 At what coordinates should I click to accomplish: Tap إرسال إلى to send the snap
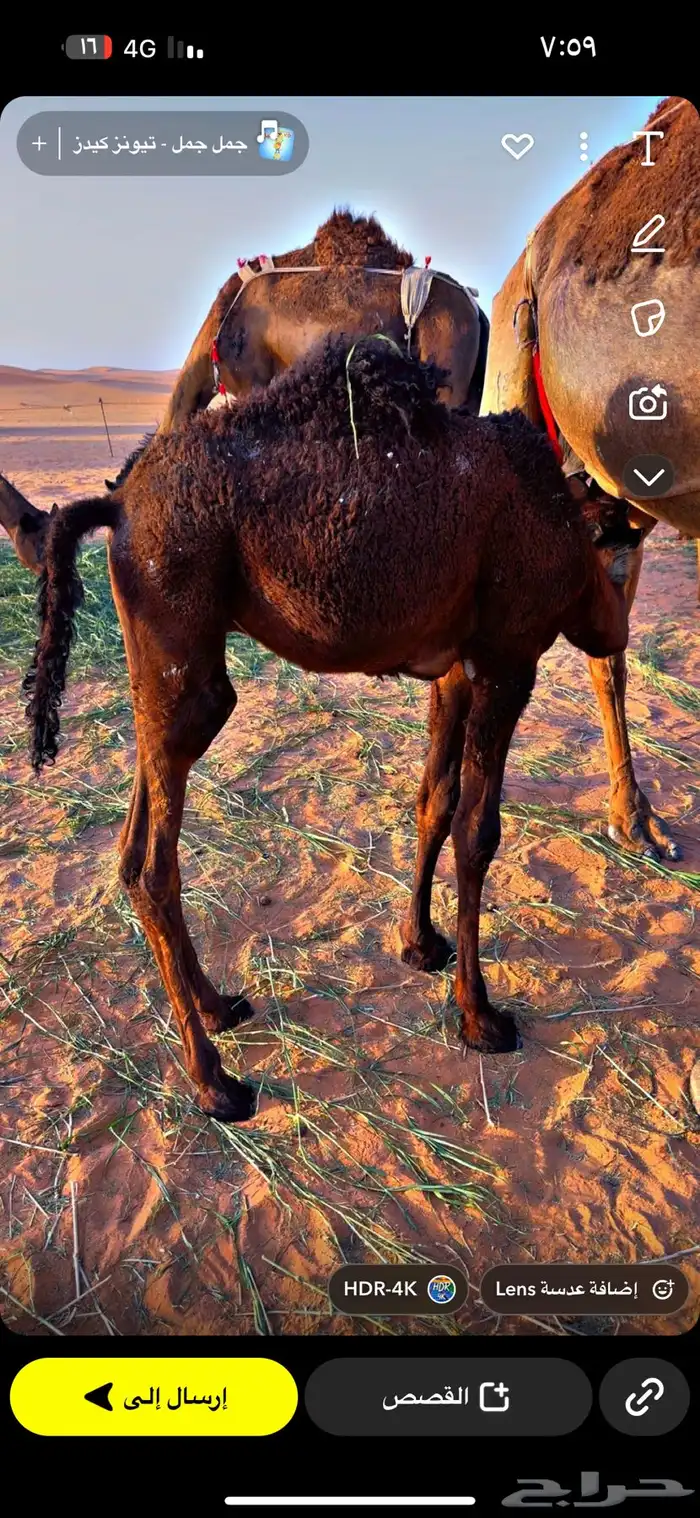(x=154, y=1397)
